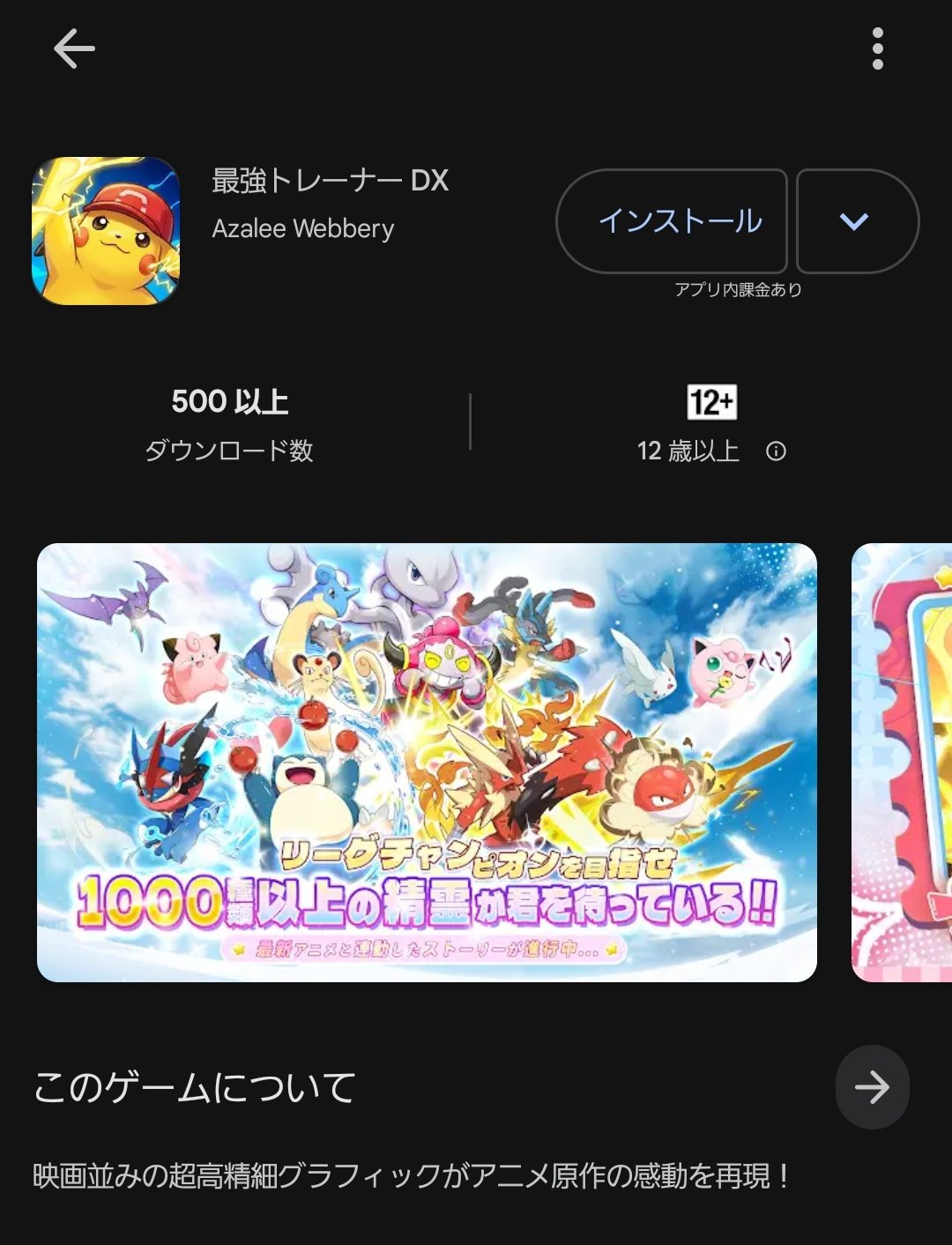Open the three-dot overflow menu

tap(877, 48)
